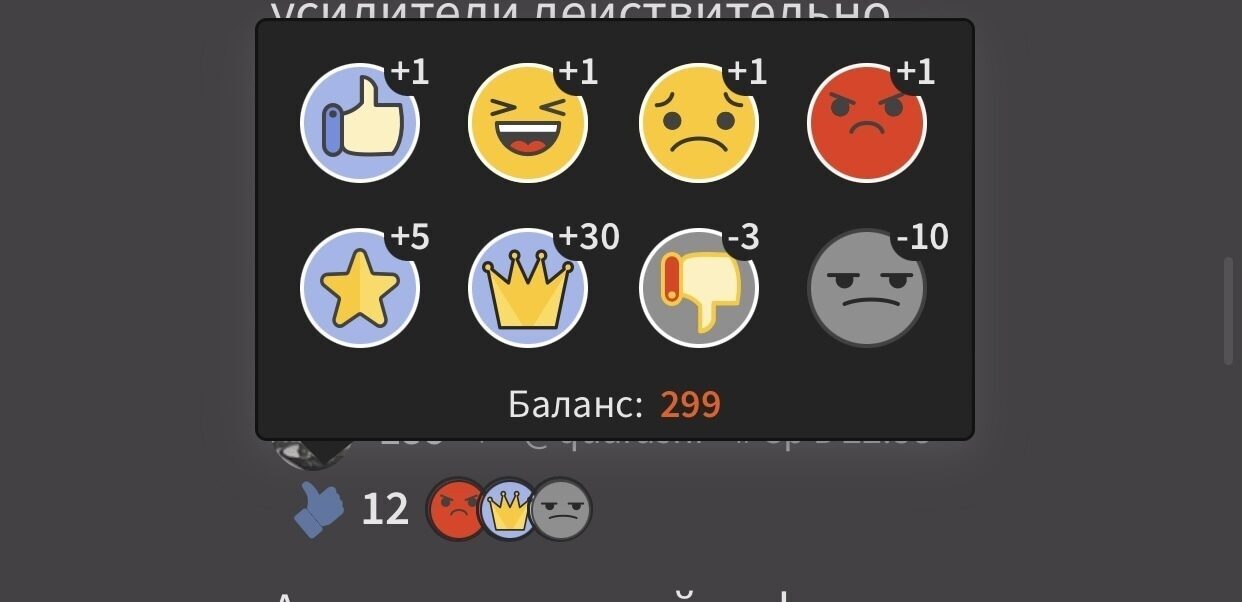
Task: Give the +30 crown reaction
Action: coord(528,289)
